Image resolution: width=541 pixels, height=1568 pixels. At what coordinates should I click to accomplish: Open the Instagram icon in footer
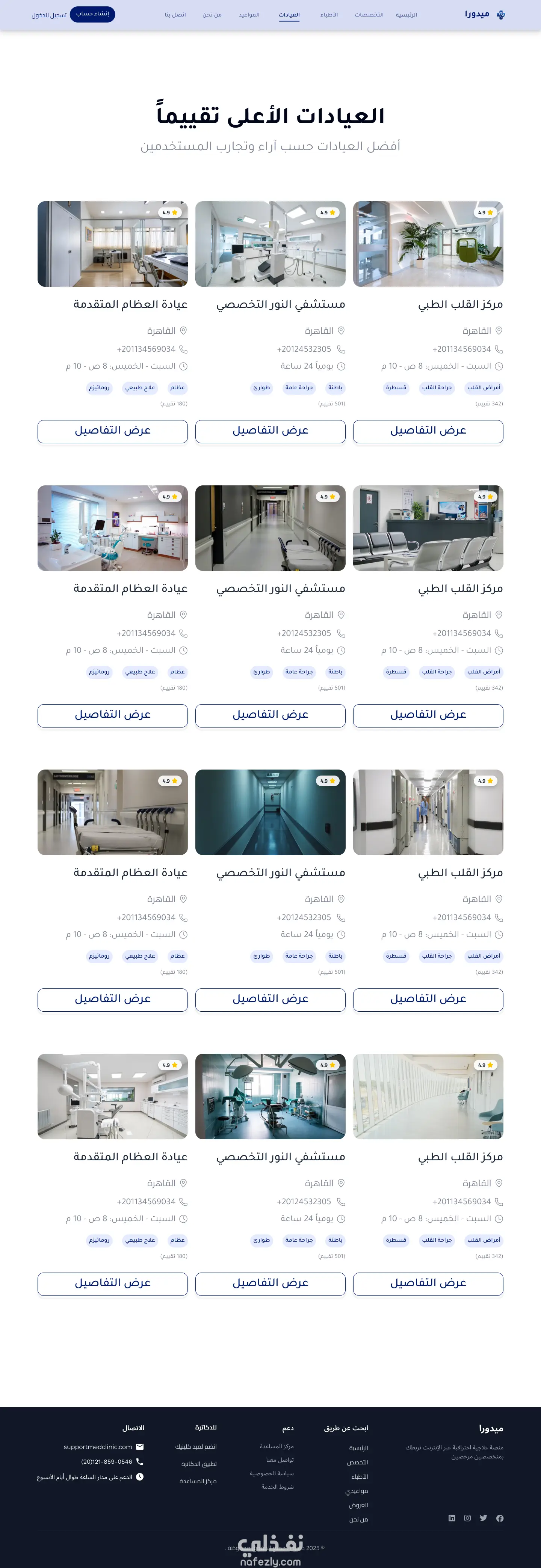[467, 1518]
